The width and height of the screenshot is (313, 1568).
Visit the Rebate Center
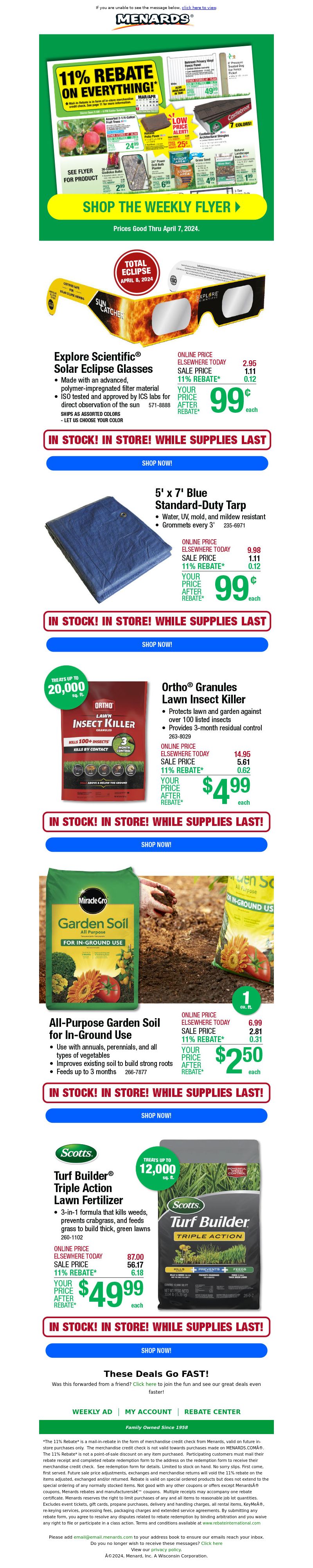coord(212,1412)
